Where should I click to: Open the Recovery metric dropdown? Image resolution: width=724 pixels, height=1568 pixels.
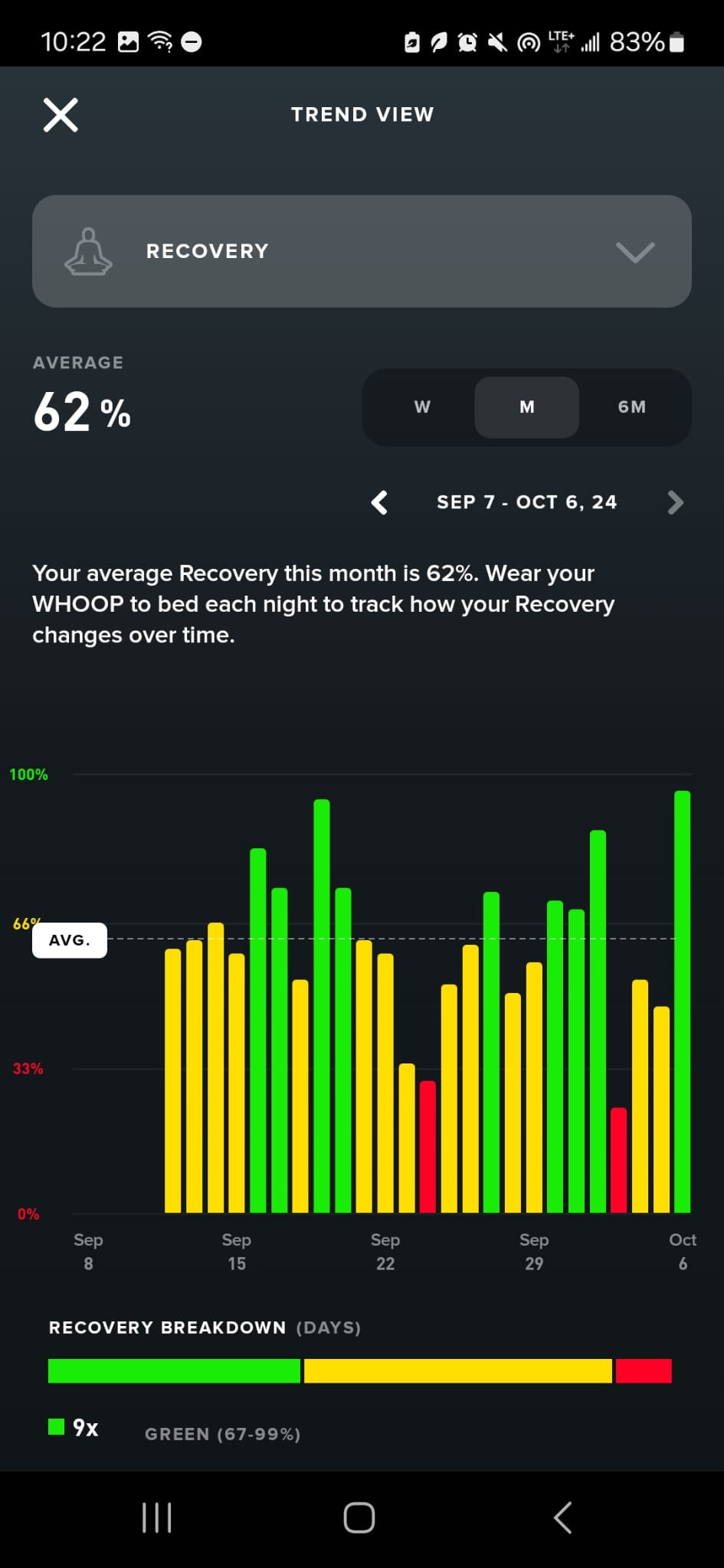pyautogui.click(x=362, y=251)
